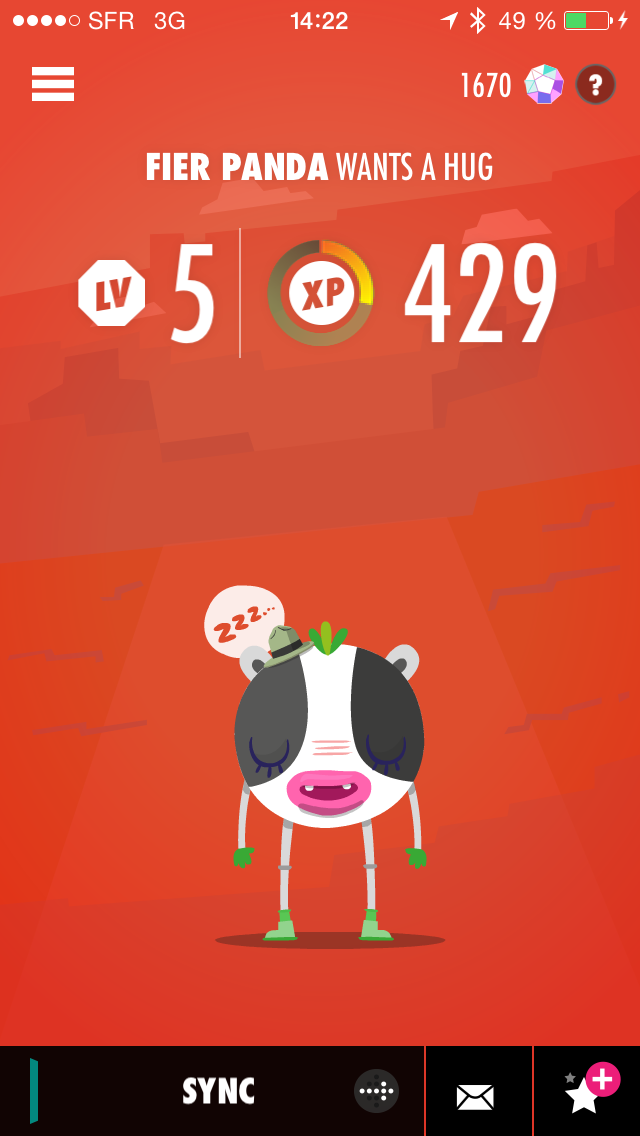Open the hamburger menu
The height and width of the screenshot is (1136, 640).
click(53, 84)
